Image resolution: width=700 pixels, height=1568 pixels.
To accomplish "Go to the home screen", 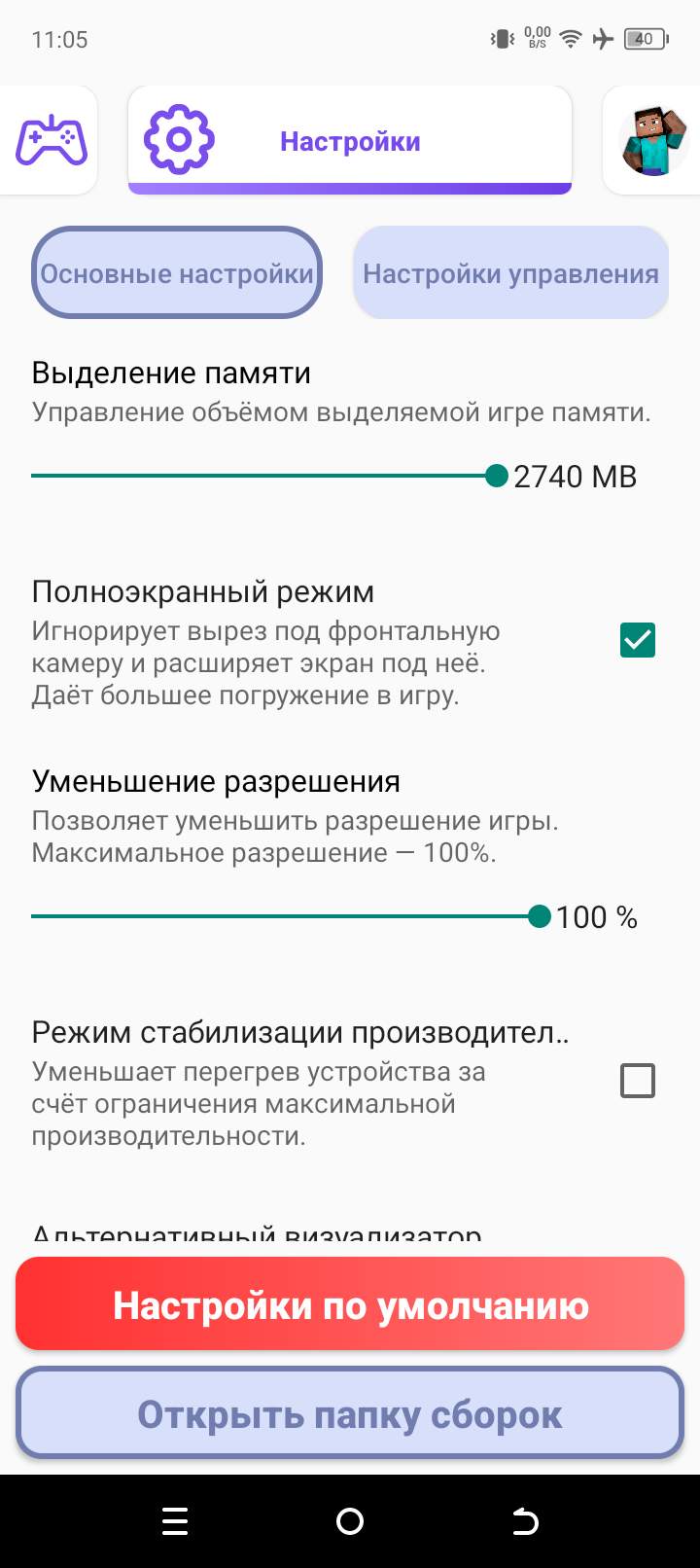I will click(350, 1521).
